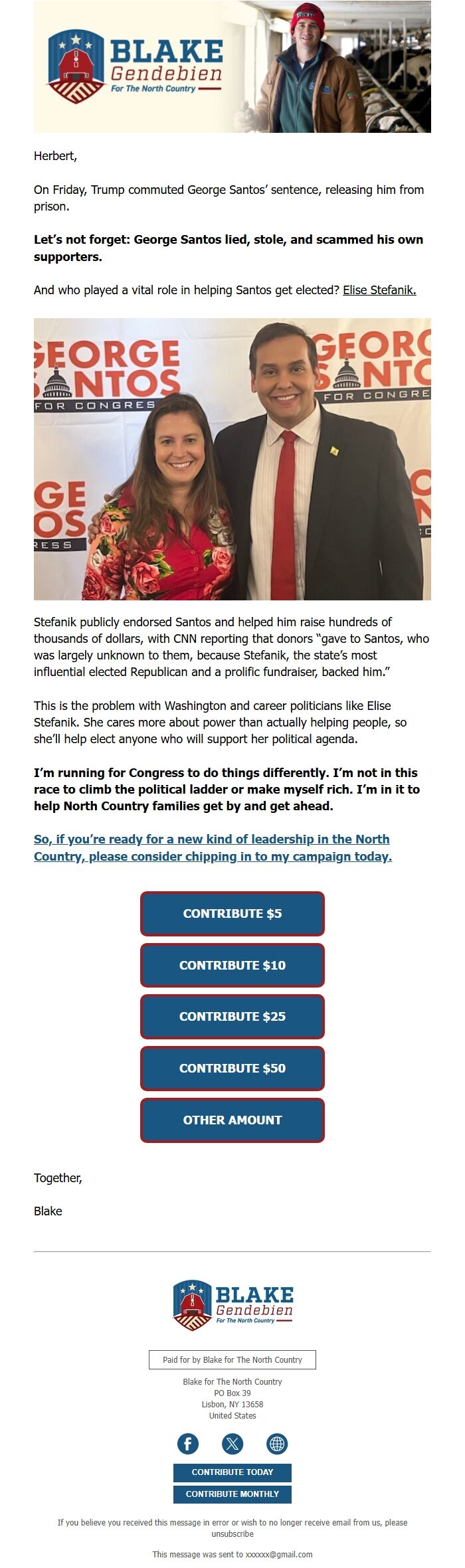Open the campaign website globe icon

[x=277, y=1444]
